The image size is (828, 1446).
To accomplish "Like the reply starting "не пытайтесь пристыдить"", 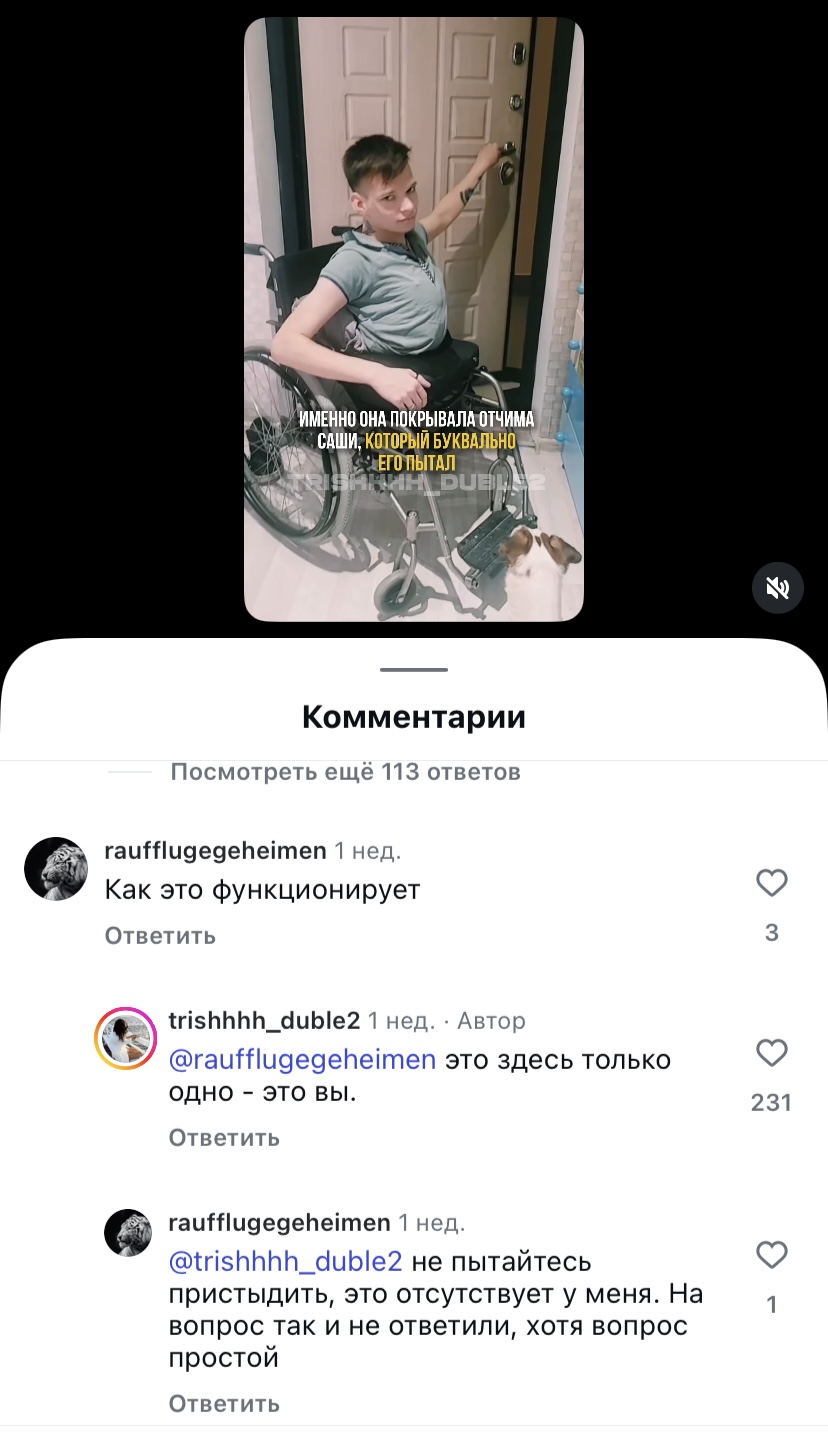I will pyautogui.click(x=771, y=1255).
